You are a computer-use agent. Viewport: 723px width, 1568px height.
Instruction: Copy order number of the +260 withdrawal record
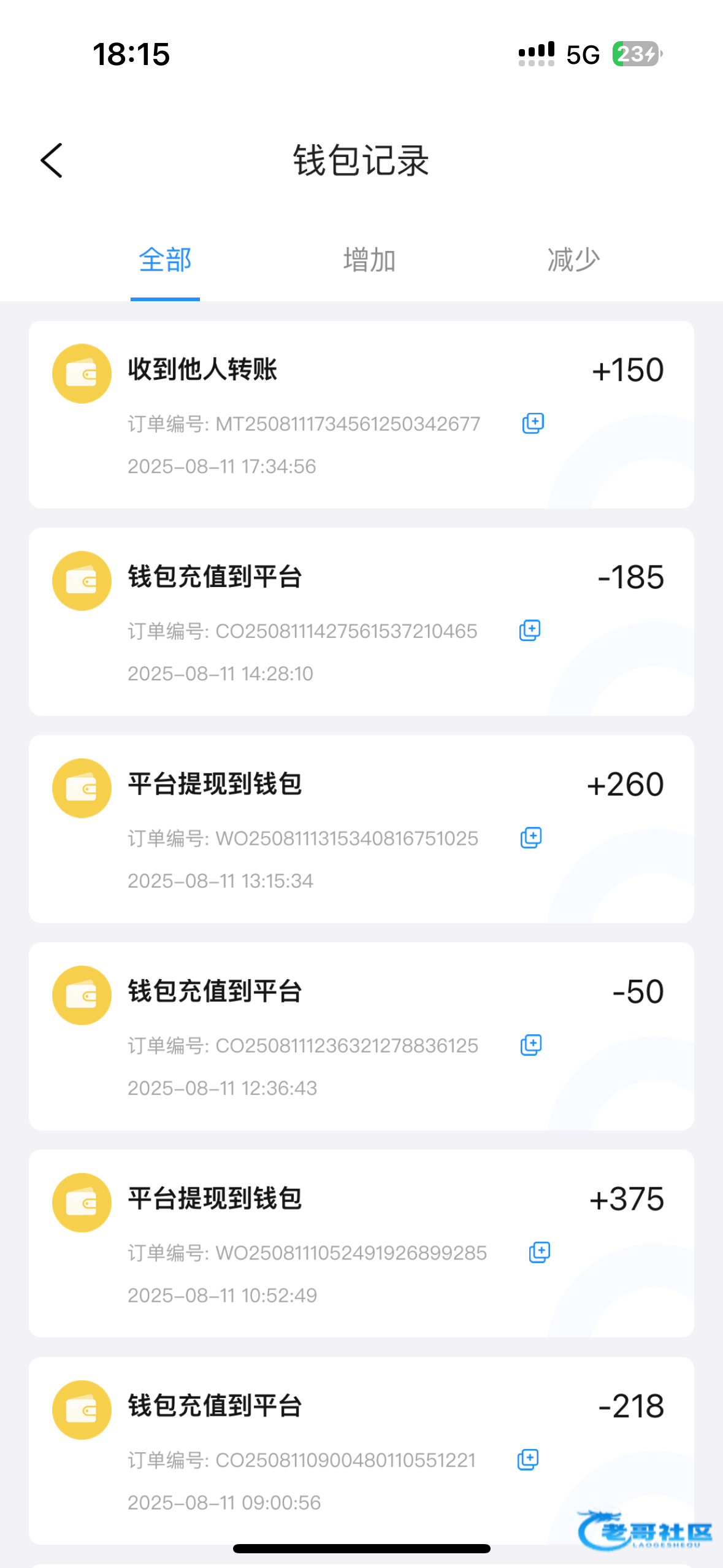click(x=531, y=838)
